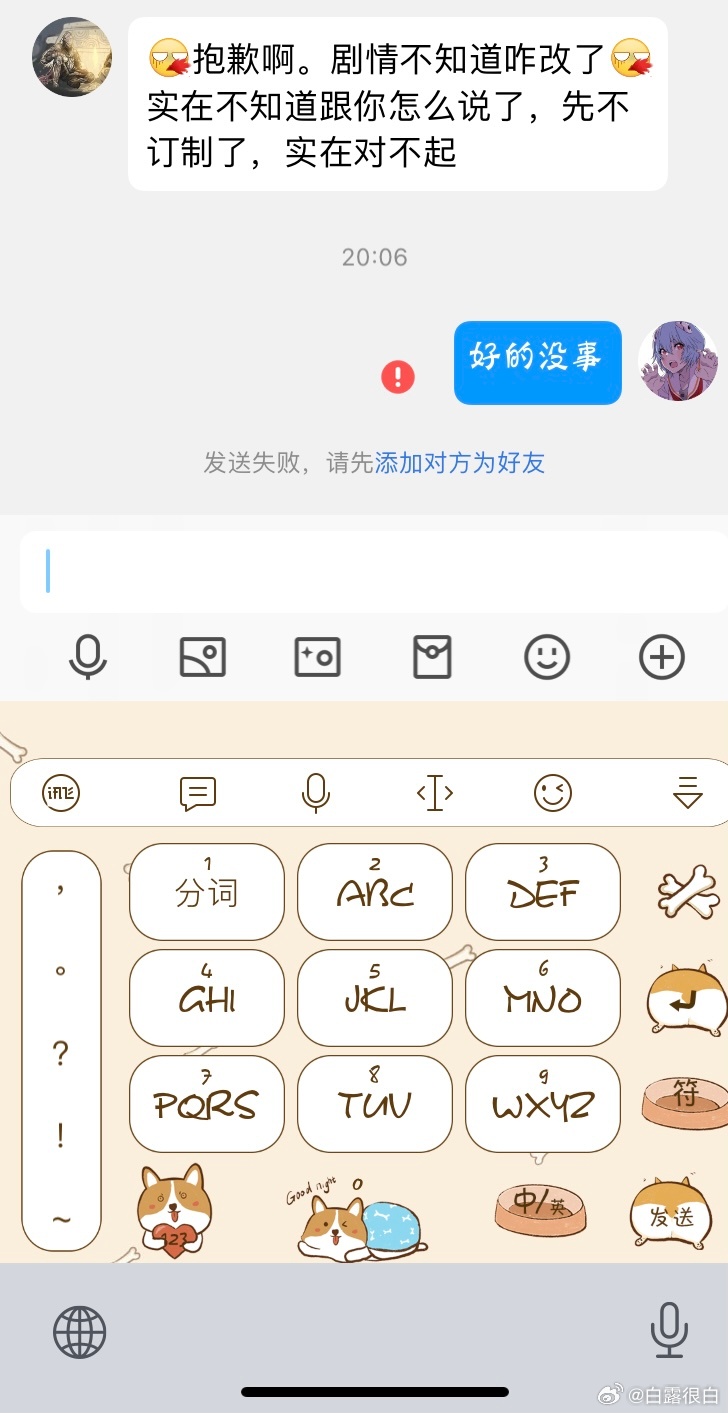Open the 添加对方为好友 link
Image resolution: width=728 pixels, height=1413 pixels.
[459, 463]
